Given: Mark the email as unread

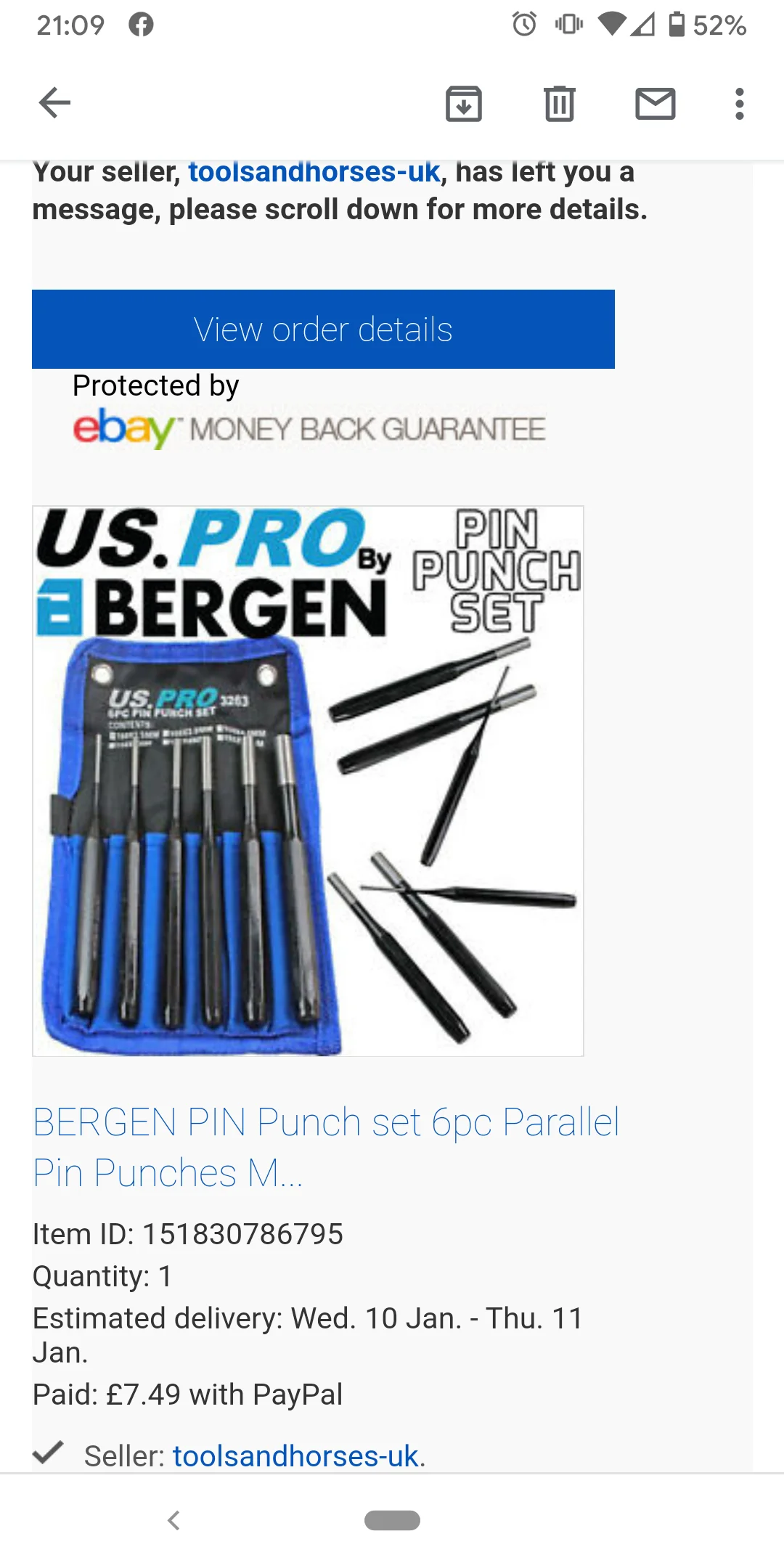Looking at the screenshot, I should pyautogui.click(x=656, y=103).
